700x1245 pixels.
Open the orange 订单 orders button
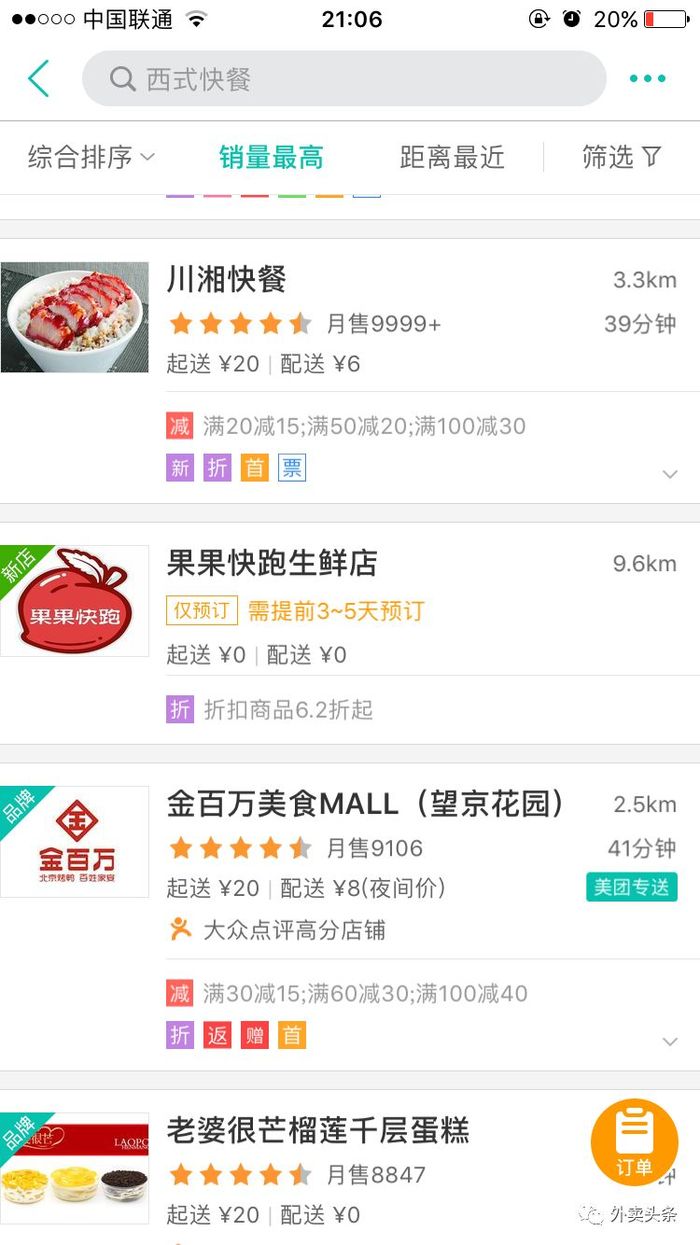634,1142
